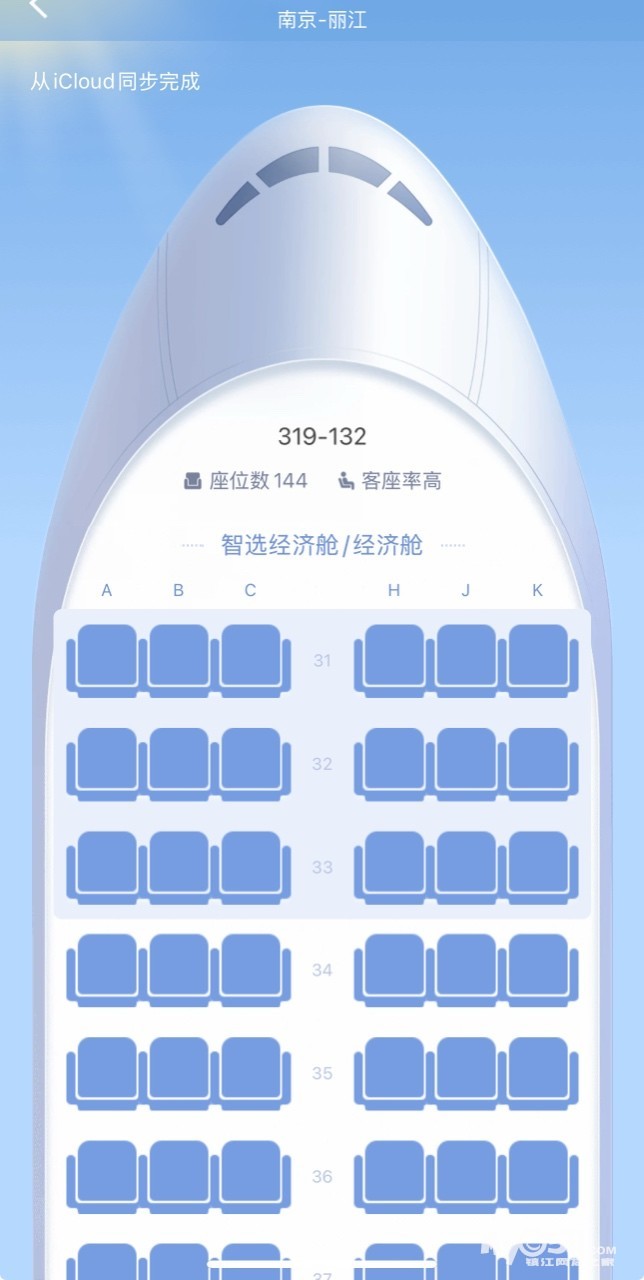Pick seat 34K
The image size is (644, 1280).
click(538, 970)
